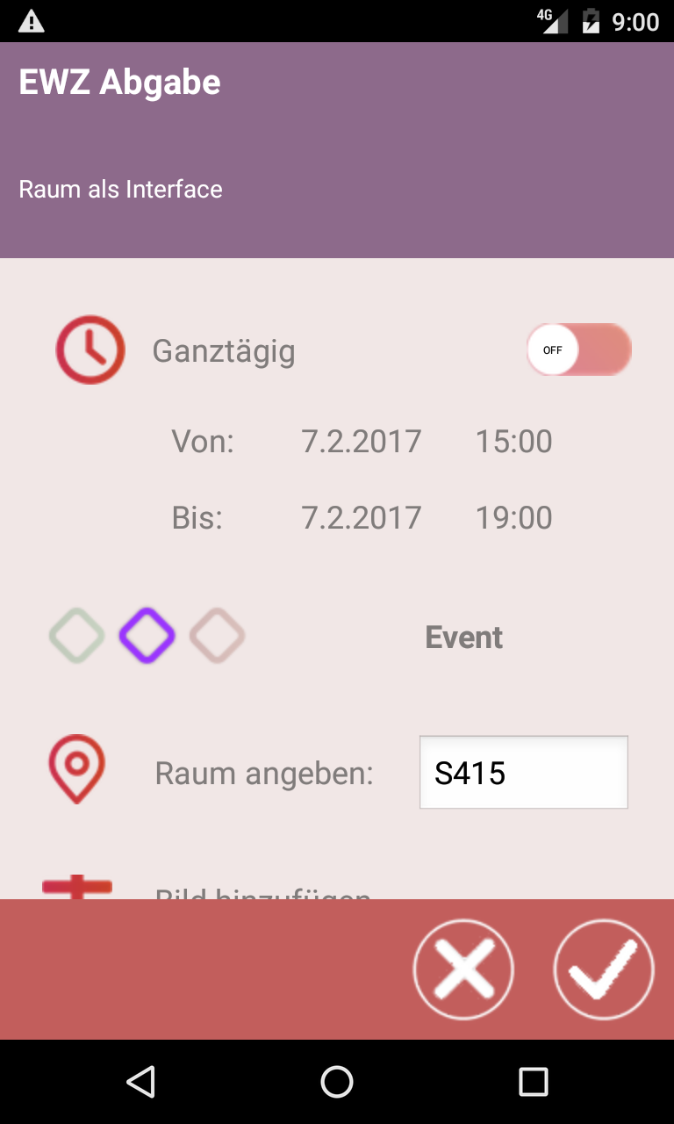Change the Von start time 15:00
This screenshot has width=674, height=1124.
(513, 441)
